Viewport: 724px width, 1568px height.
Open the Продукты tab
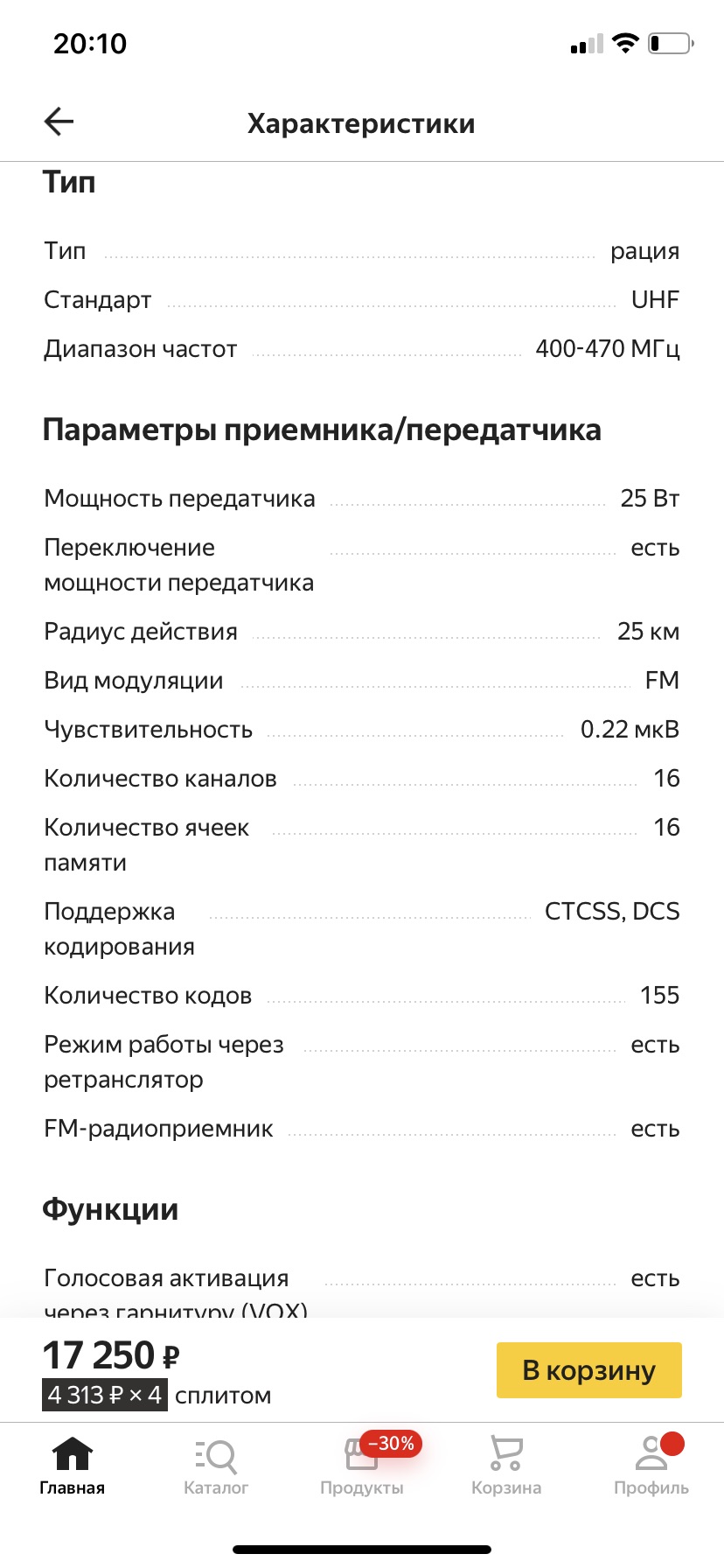362,1466
